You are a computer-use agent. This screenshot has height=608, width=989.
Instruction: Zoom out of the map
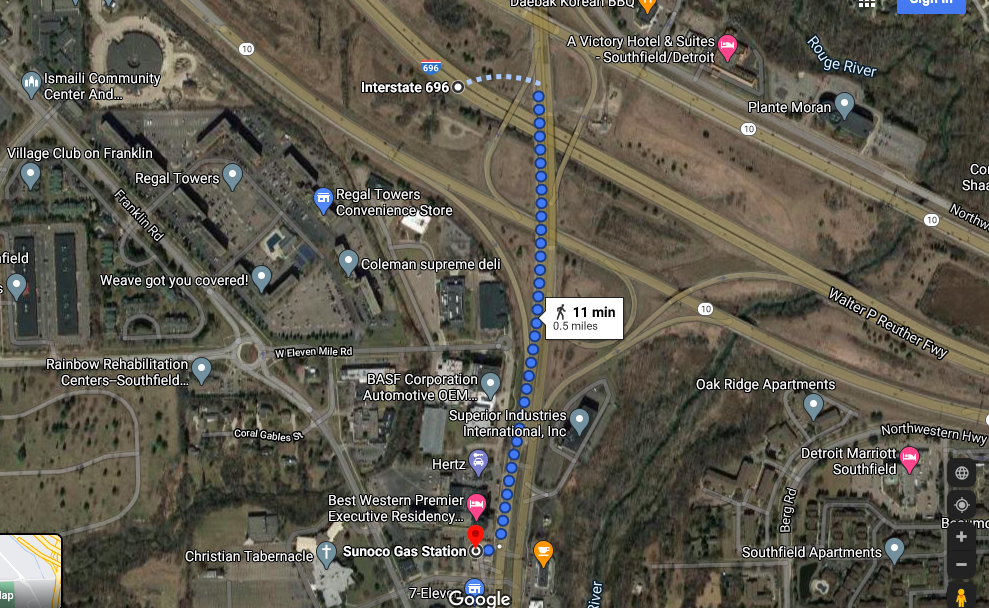[x=961, y=565]
